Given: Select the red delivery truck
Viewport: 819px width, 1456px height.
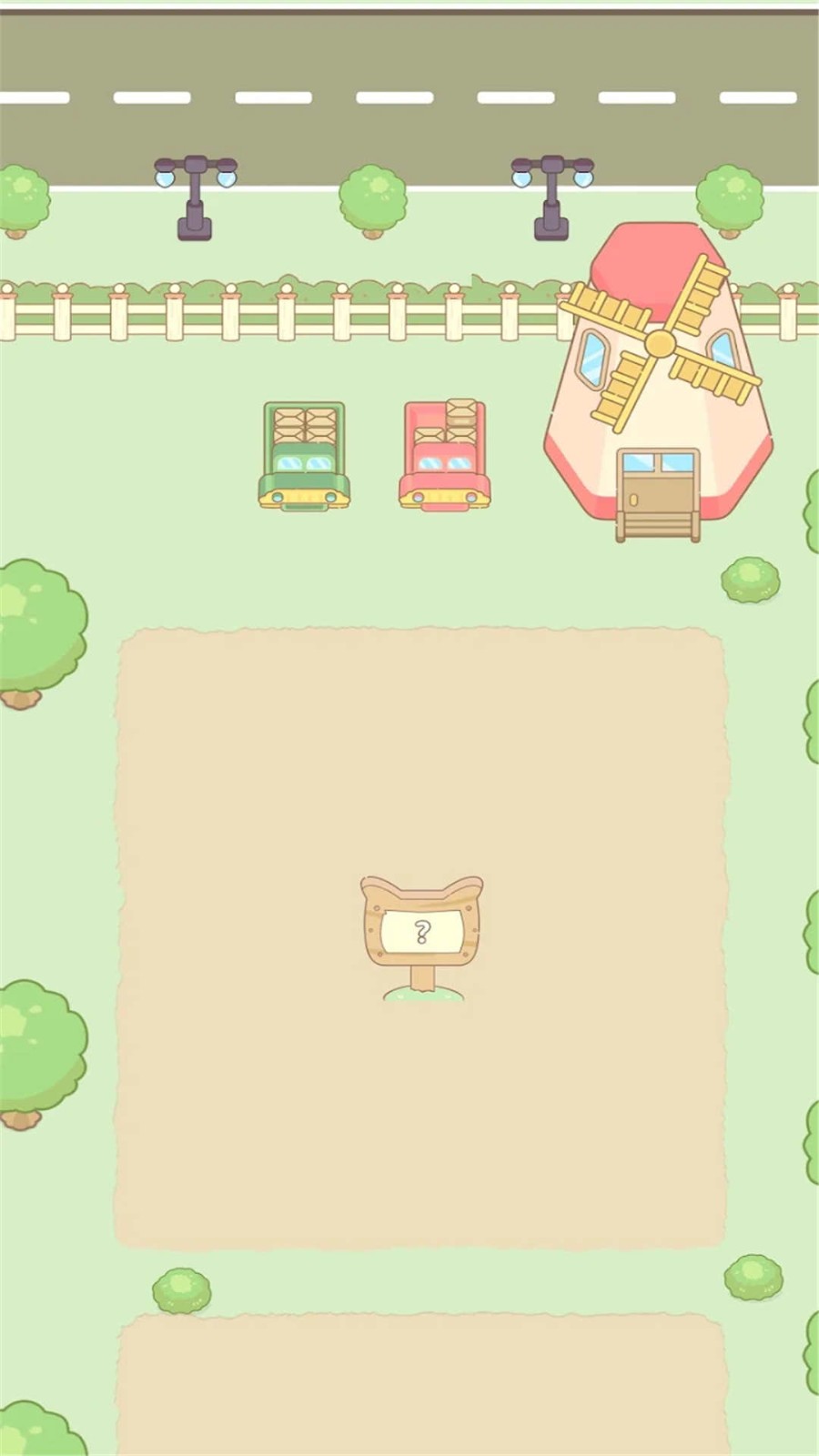Looking at the screenshot, I should tap(445, 455).
